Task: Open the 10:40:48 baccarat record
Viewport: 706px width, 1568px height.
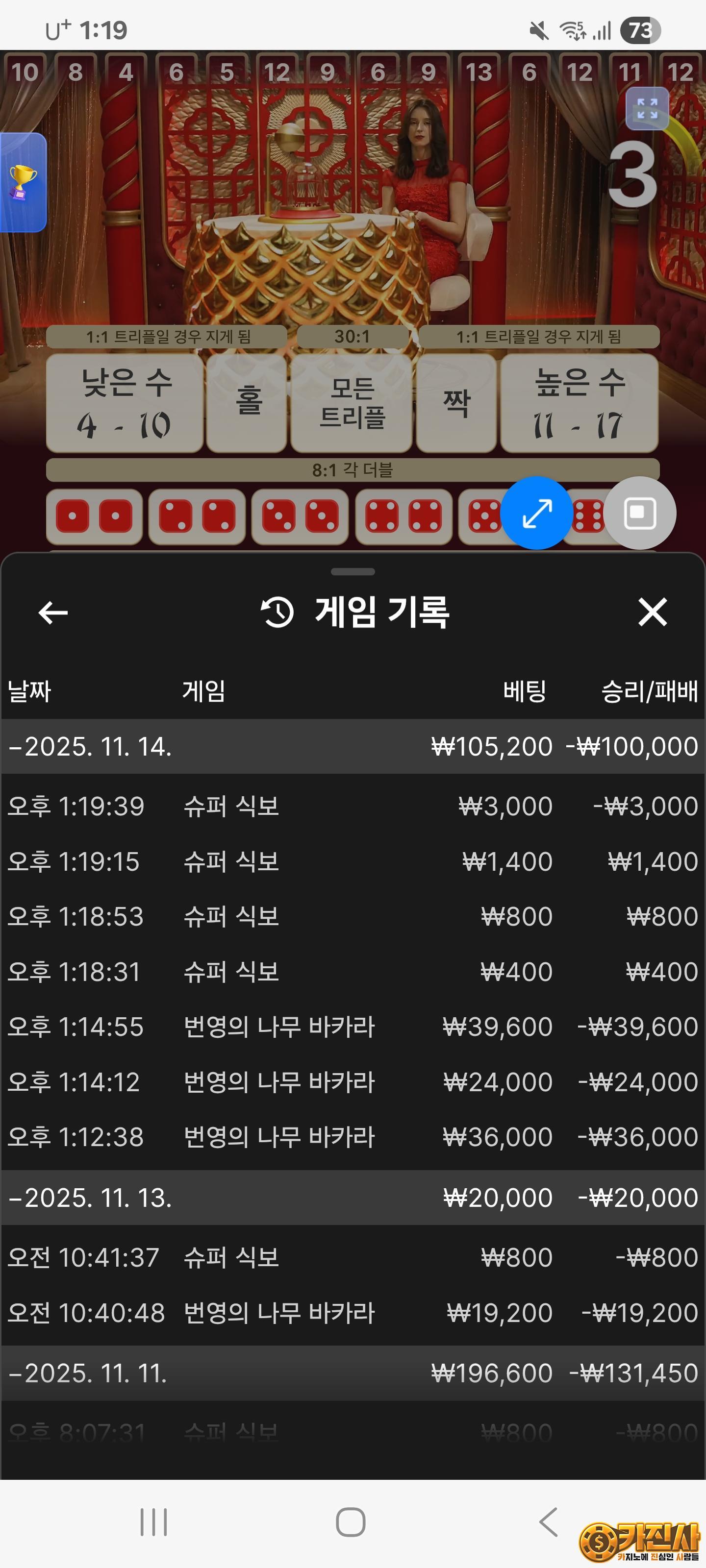Action: [x=353, y=1312]
